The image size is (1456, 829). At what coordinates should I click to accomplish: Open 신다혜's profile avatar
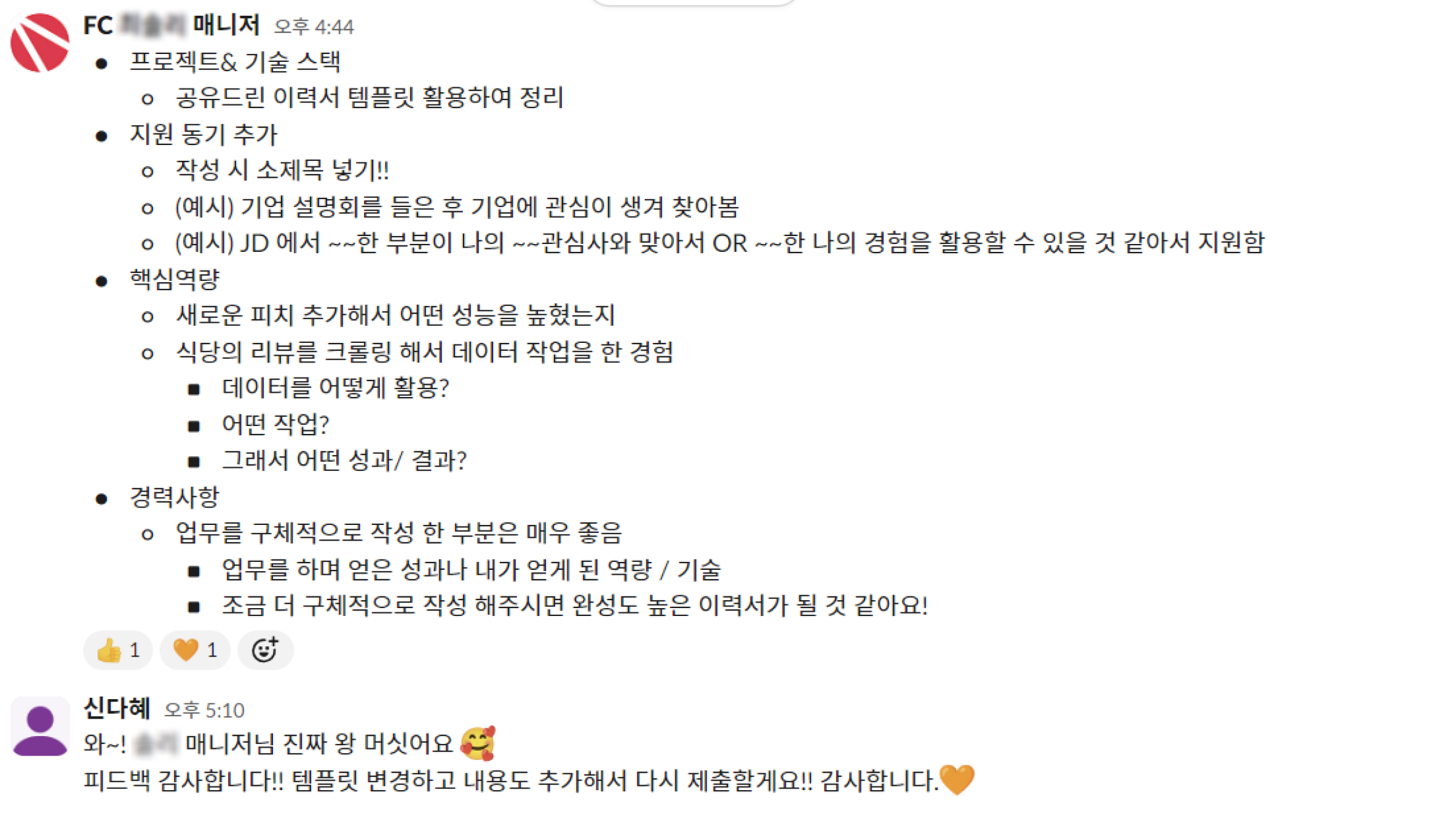coord(40,726)
